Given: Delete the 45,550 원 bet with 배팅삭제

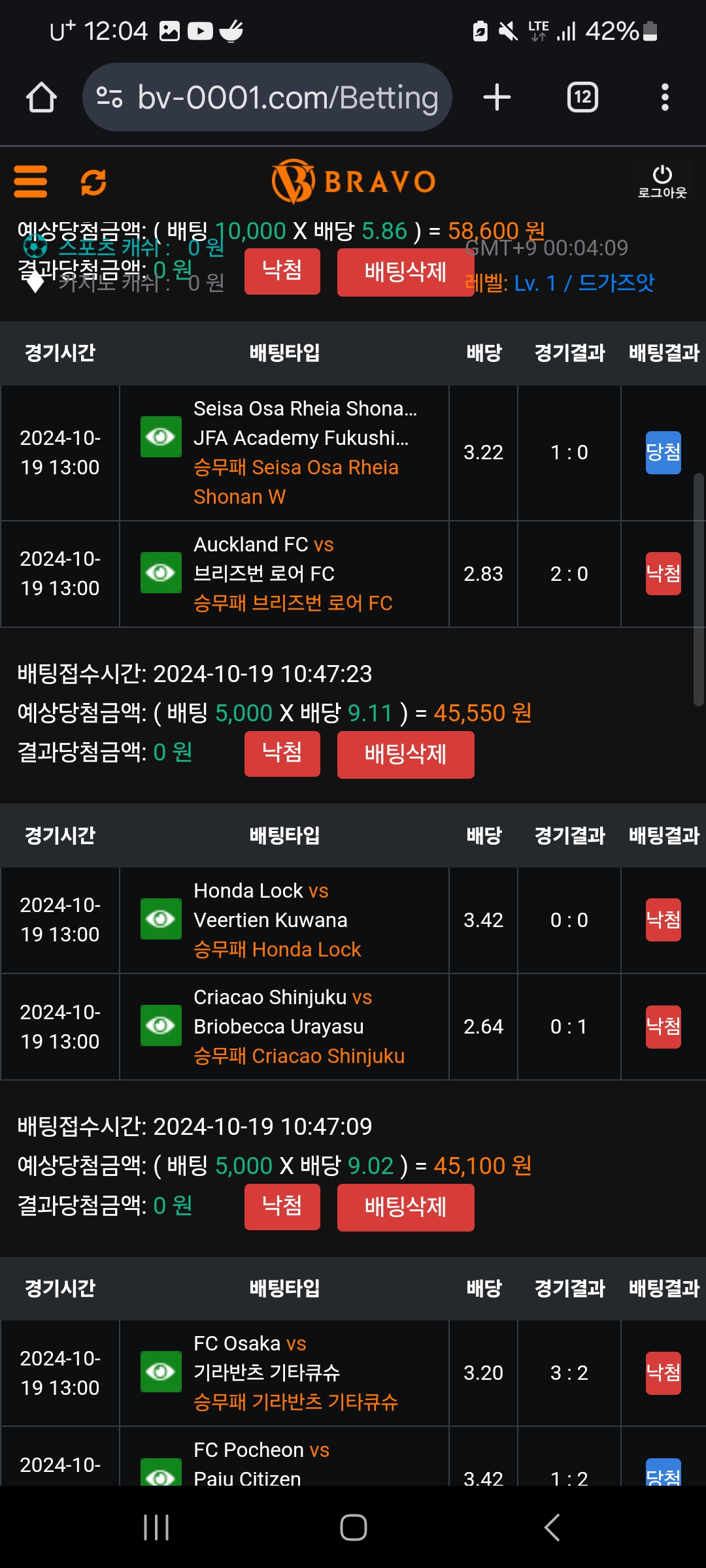Looking at the screenshot, I should pos(405,754).
